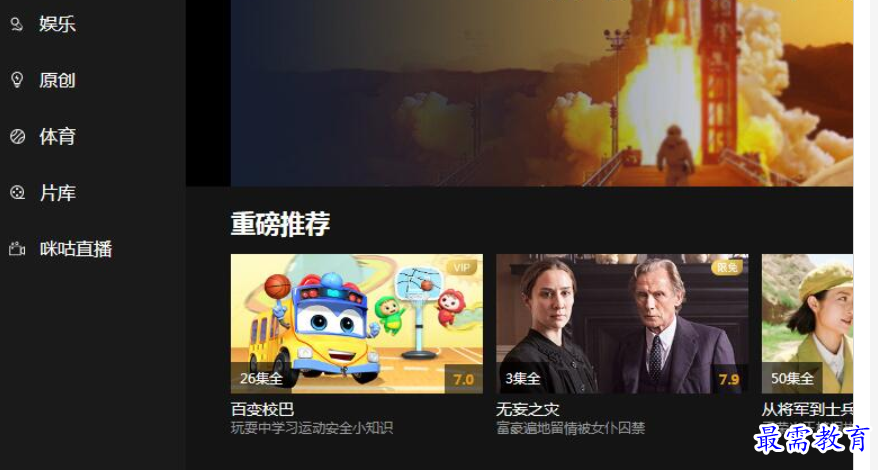Open the 无妄之灾 show card
878x470 pixels.
point(621,323)
